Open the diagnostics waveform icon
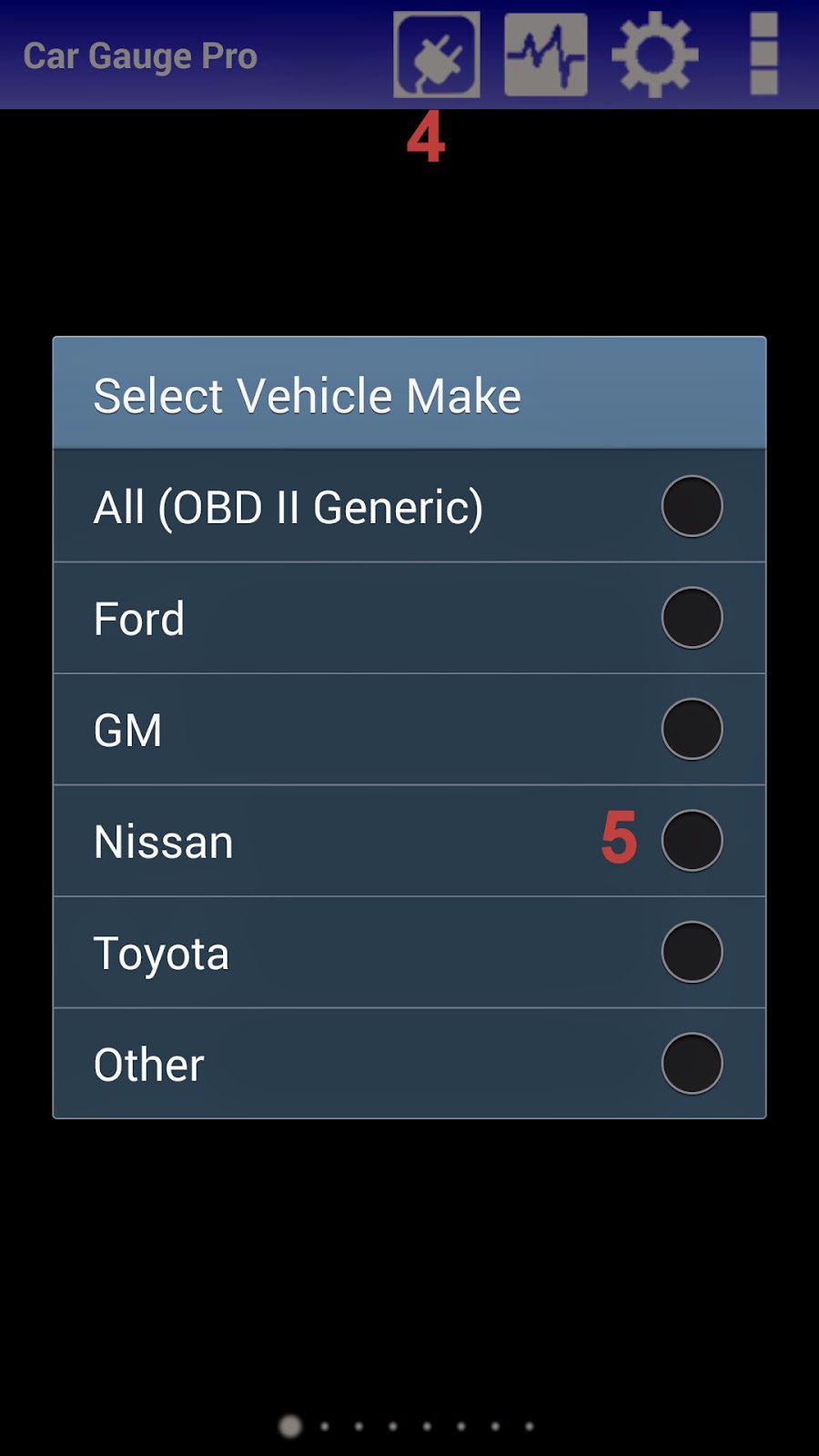 pyautogui.click(x=546, y=55)
